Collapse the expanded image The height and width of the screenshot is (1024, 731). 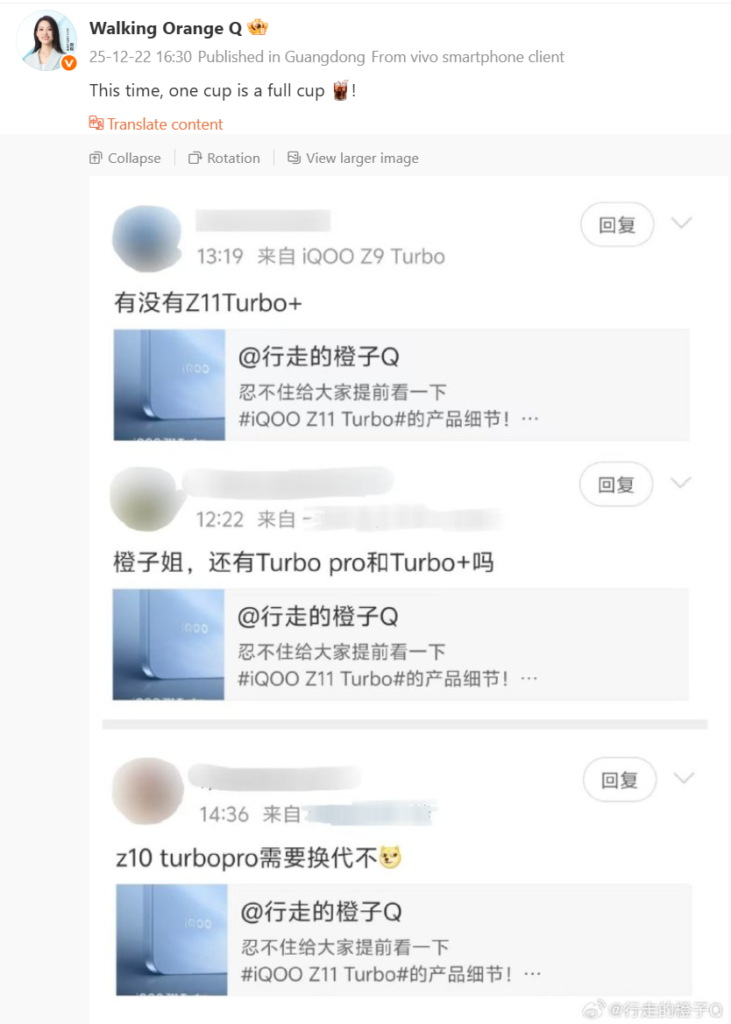[125, 158]
